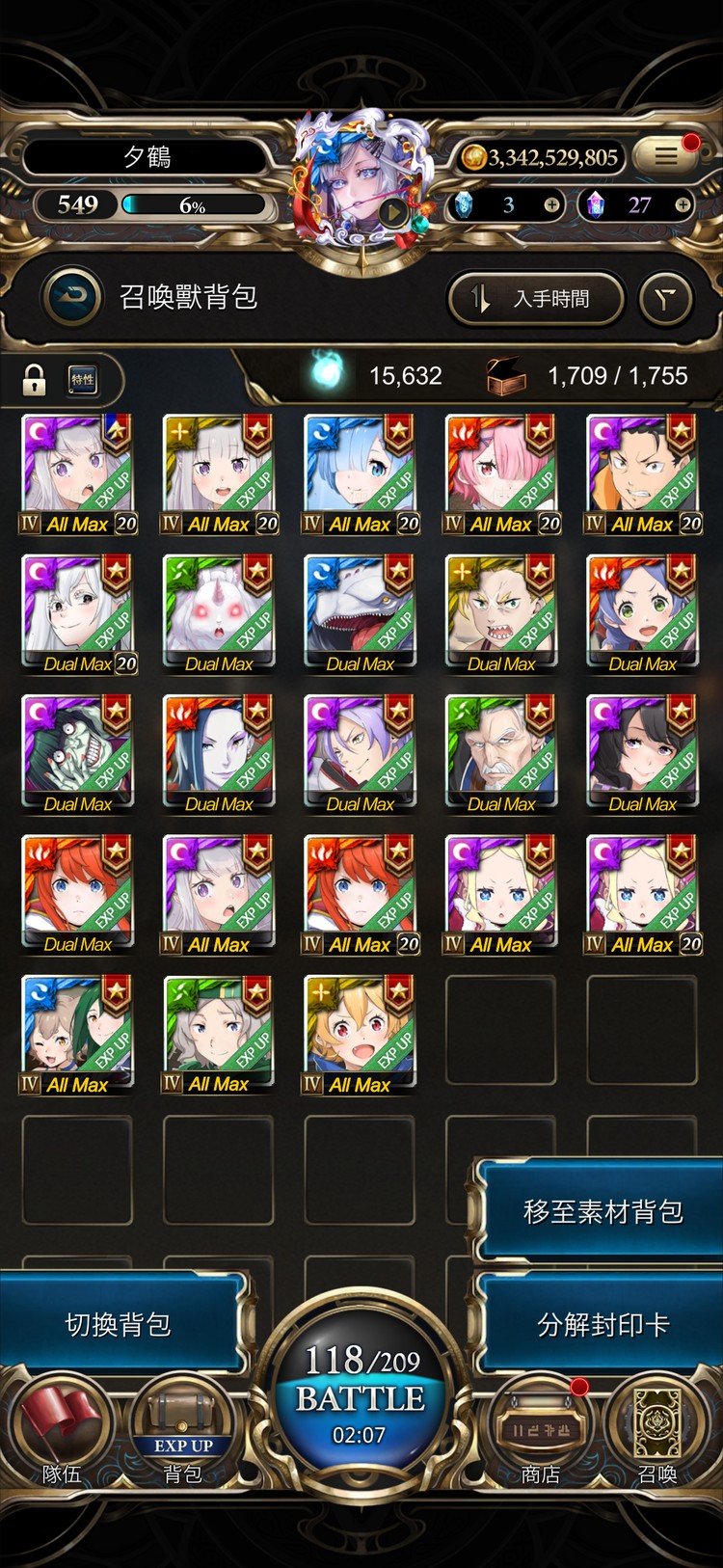Tap 切換背包 to switch backpack
Viewport: 723px width, 1568px height.
point(118,1324)
